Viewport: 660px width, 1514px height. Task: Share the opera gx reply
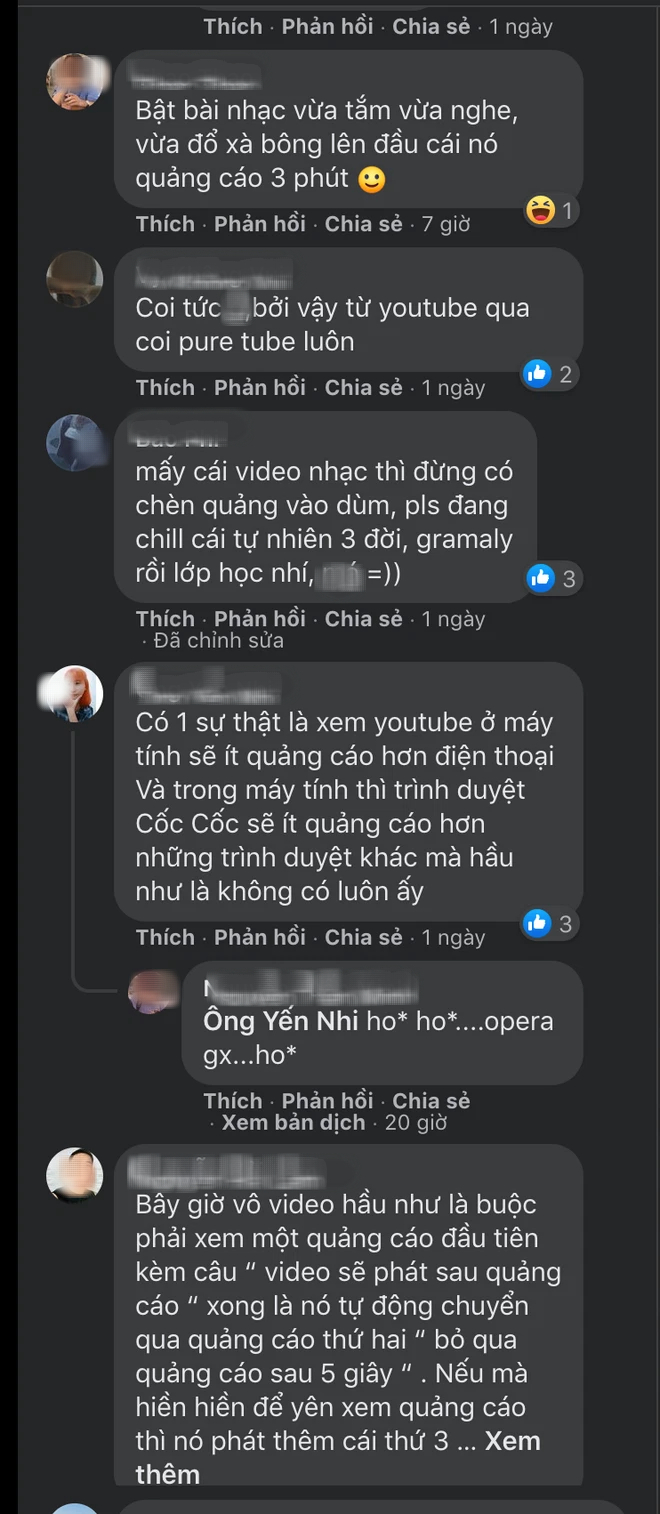pyautogui.click(x=431, y=1101)
